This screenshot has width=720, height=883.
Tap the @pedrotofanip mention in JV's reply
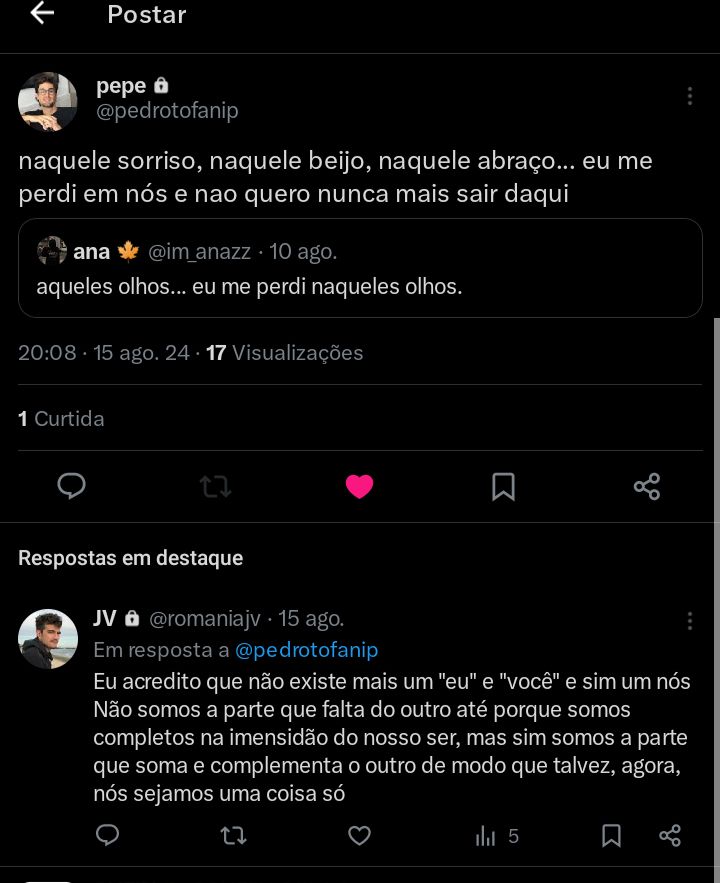click(x=306, y=650)
